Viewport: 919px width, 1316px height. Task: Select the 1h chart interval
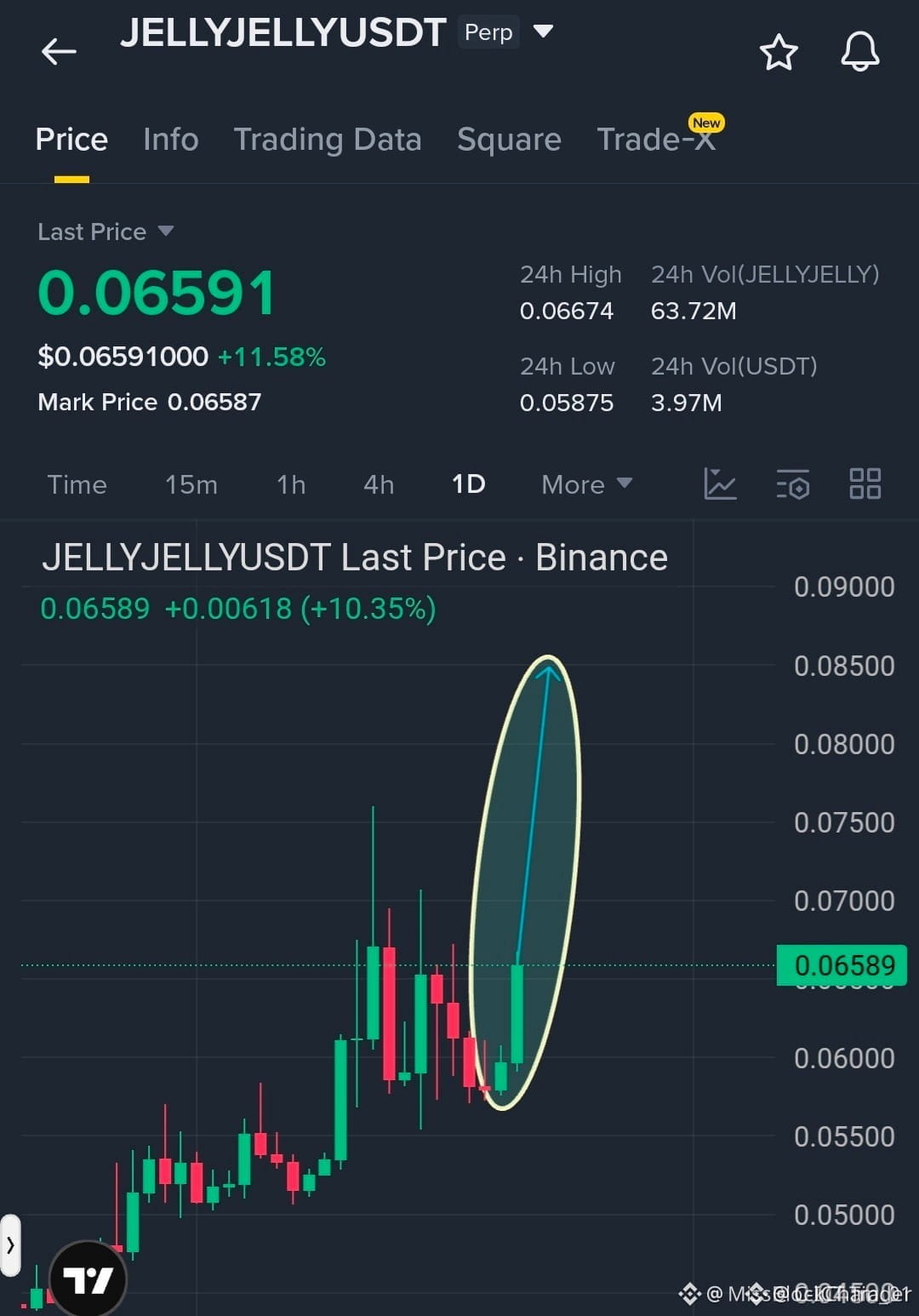[291, 484]
